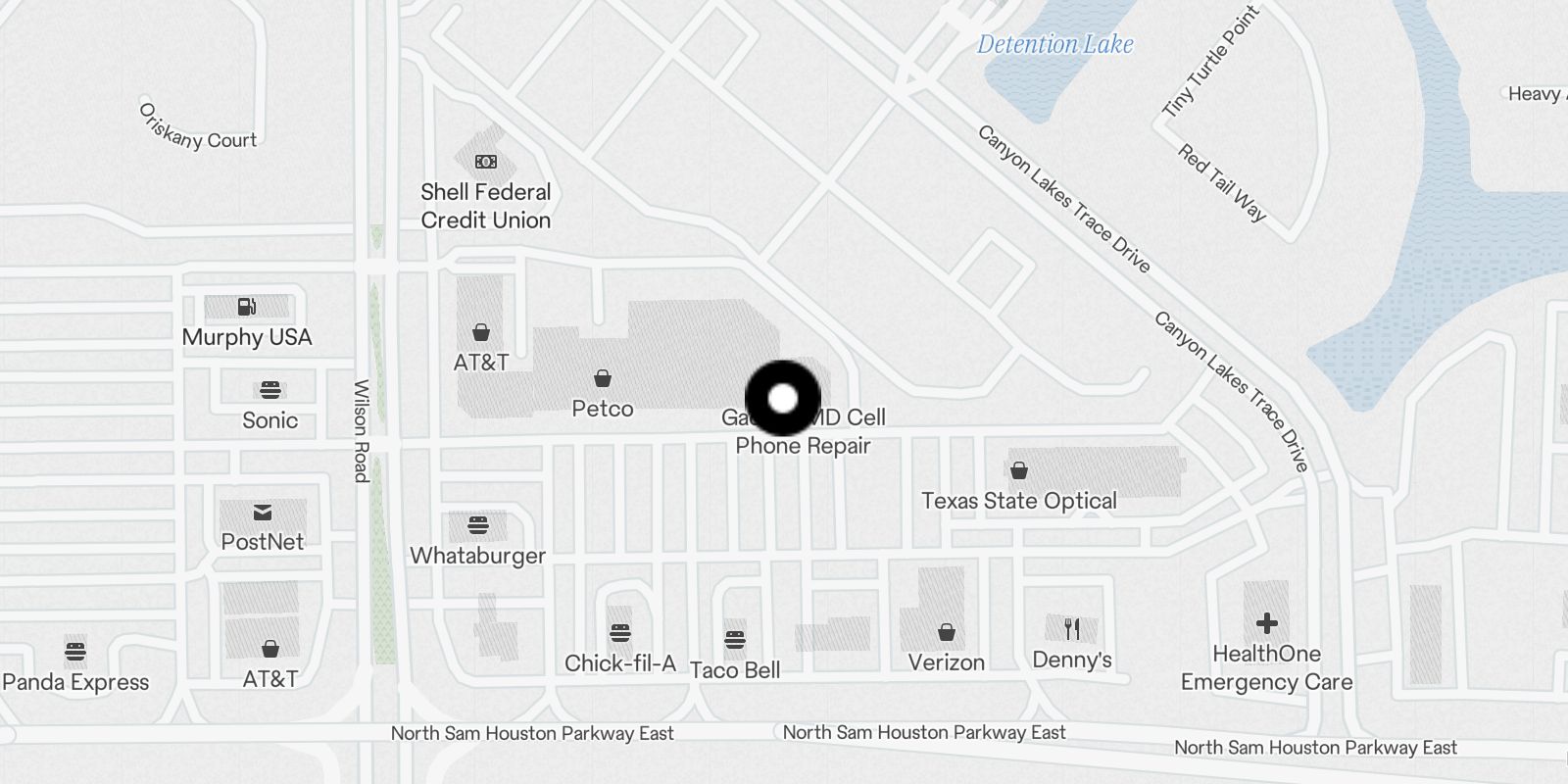Open the Chick-fil-A marker
Viewport: 1568px width, 784px height.
620,633
